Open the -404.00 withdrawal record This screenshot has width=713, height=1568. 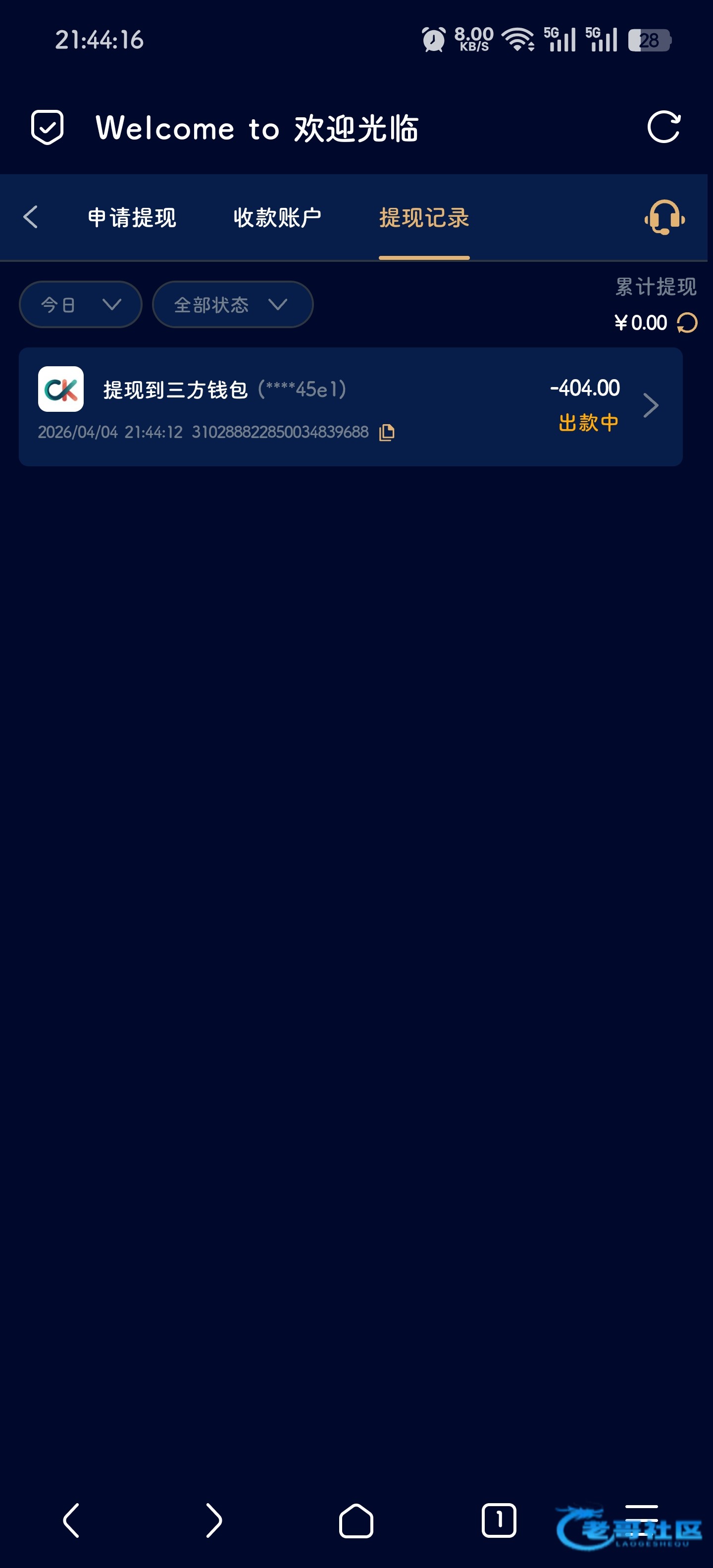(x=350, y=406)
